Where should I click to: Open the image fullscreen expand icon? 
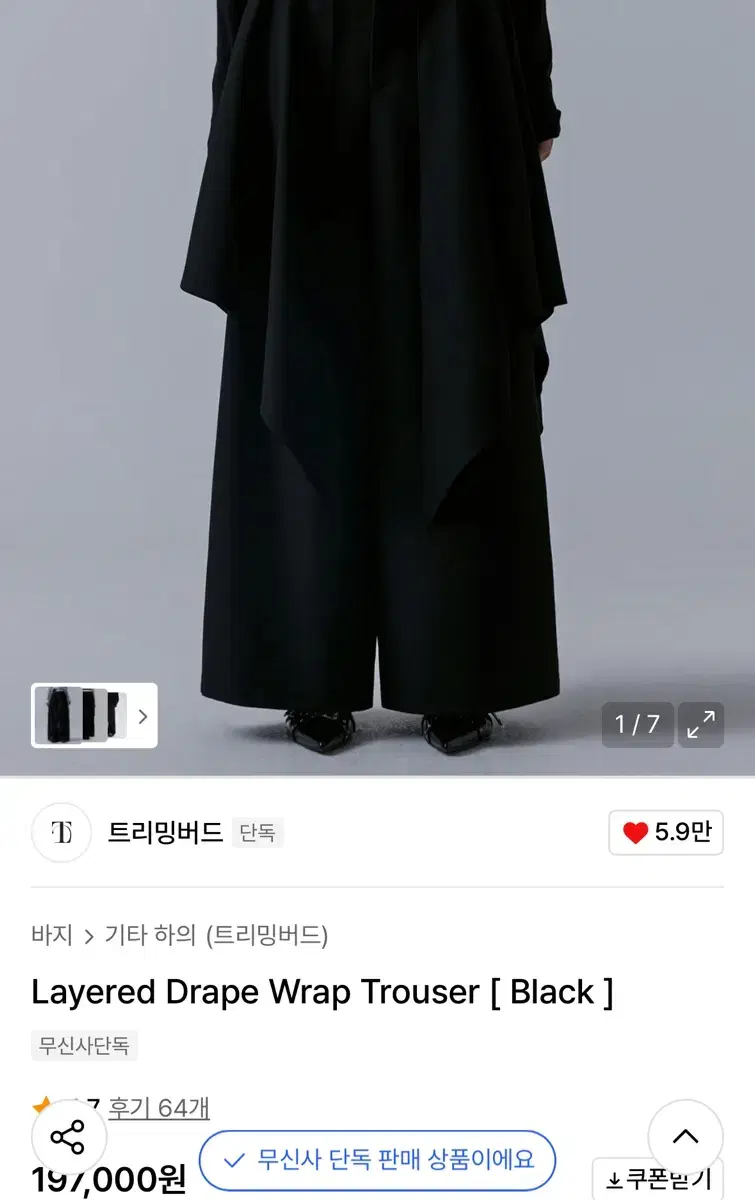click(701, 725)
